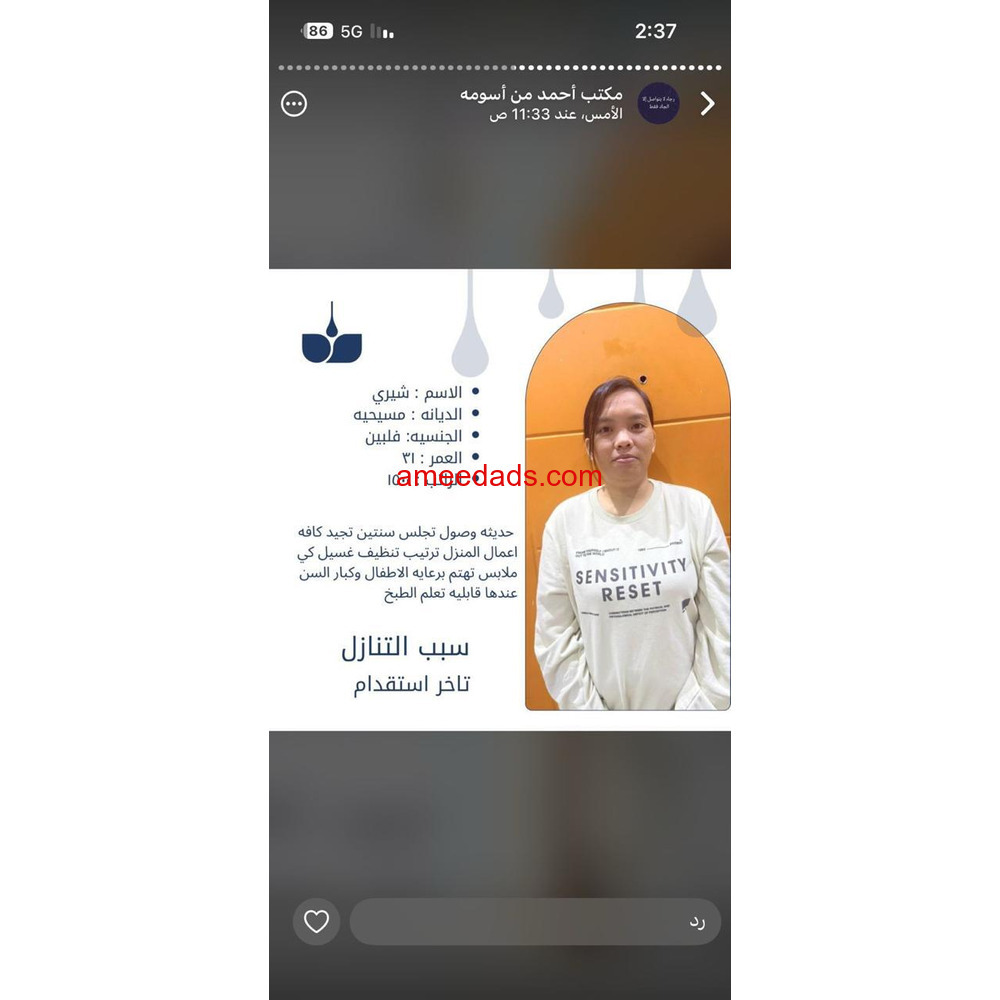1000x1000 pixels.
Task: Open the profile picture of مكتب أحمد
Action: 658,103
